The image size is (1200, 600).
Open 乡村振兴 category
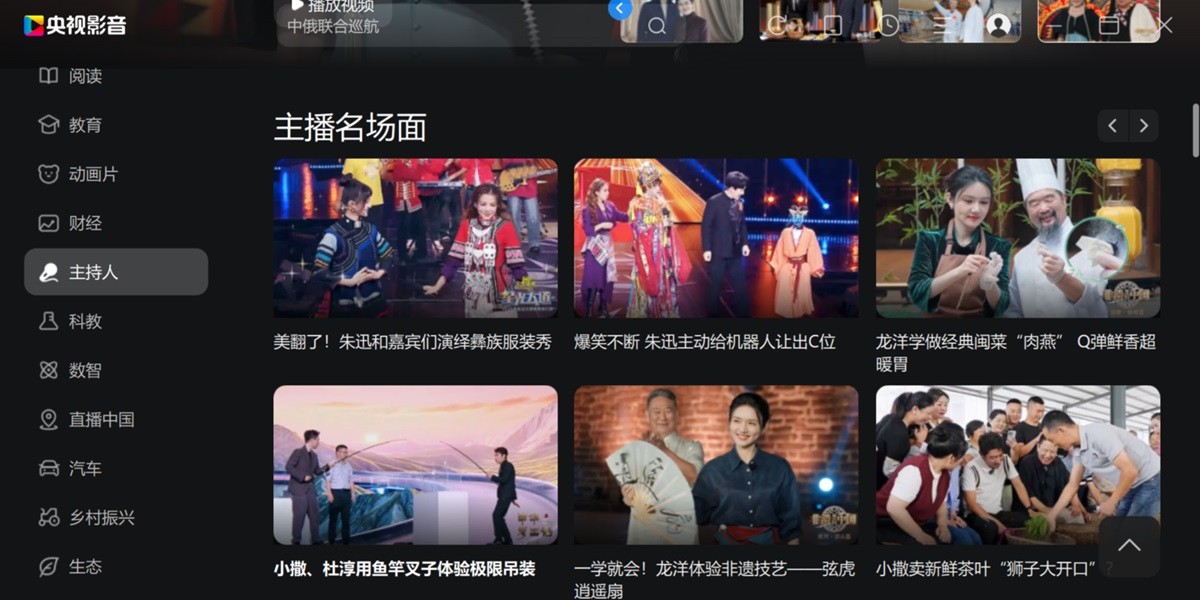click(100, 517)
